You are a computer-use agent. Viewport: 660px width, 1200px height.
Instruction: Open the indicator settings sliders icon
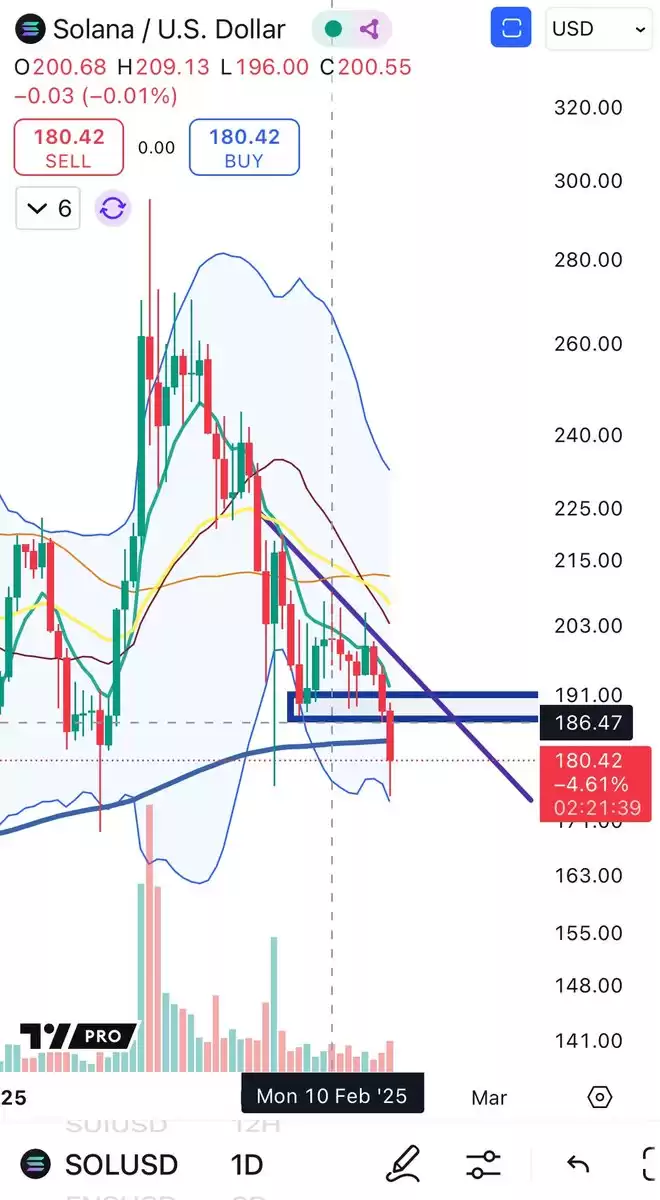coord(483,1164)
